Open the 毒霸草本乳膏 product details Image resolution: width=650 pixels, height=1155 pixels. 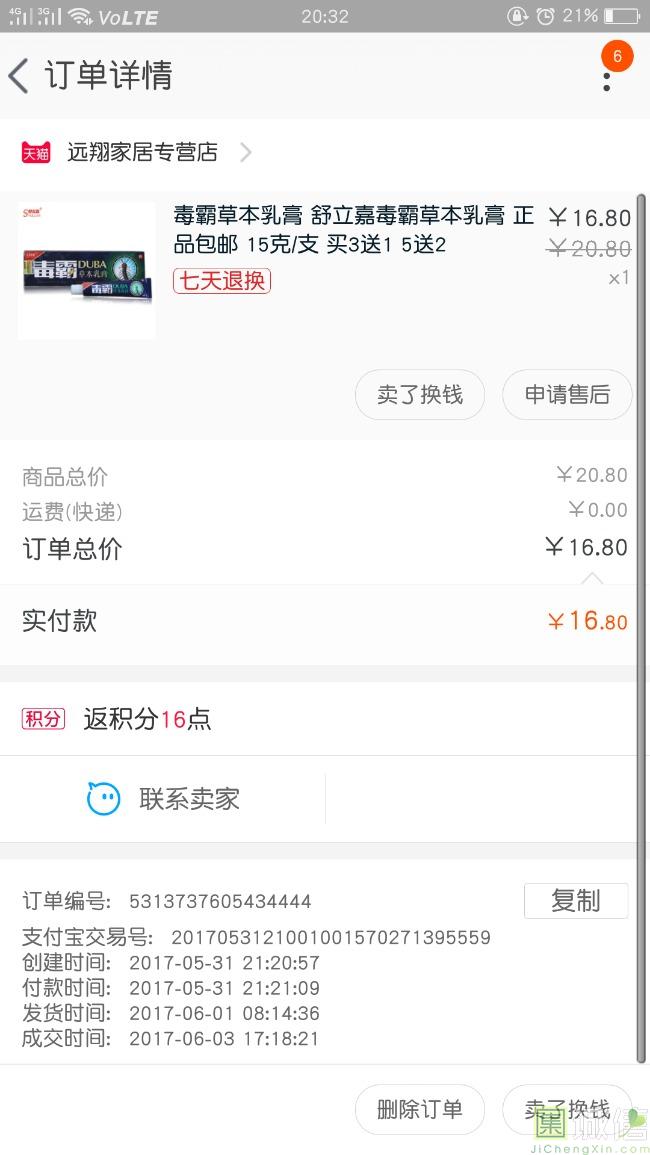click(353, 230)
